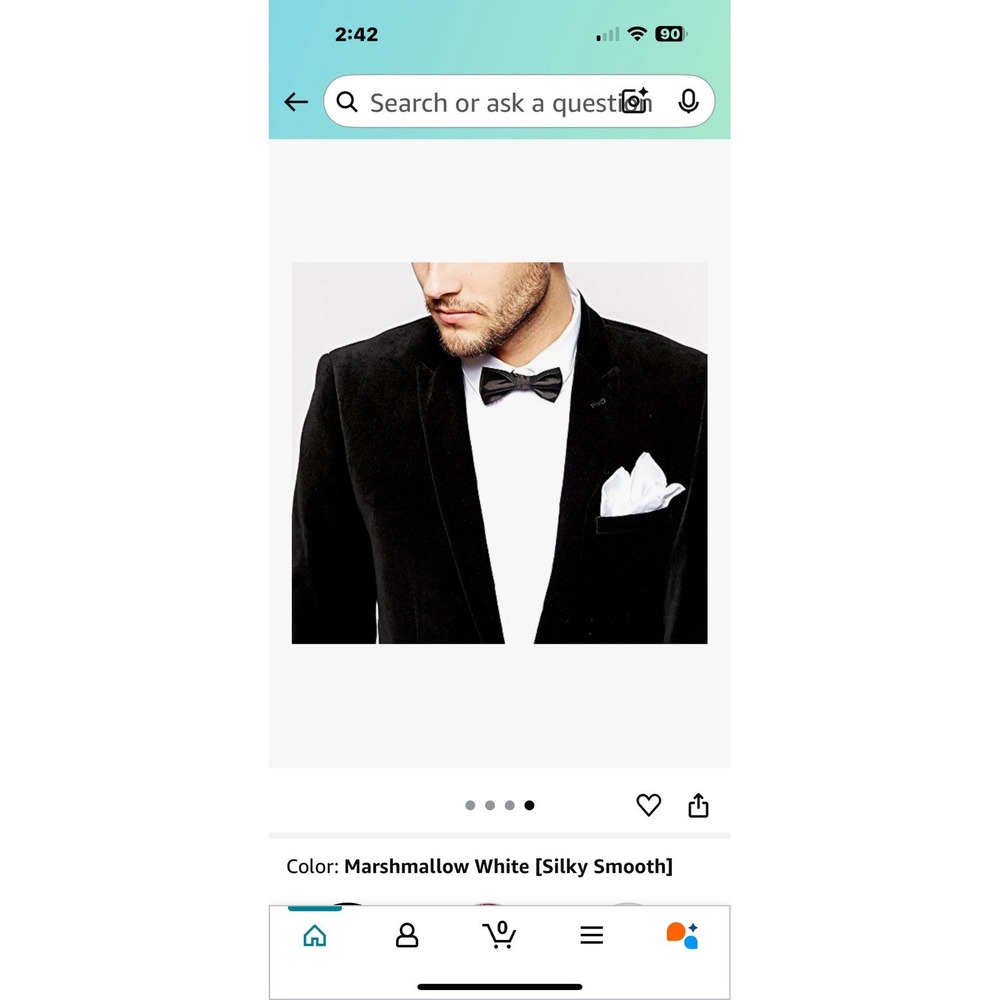1000x1000 pixels.
Task: Open the AI assistant chat tab
Action: pos(683,935)
